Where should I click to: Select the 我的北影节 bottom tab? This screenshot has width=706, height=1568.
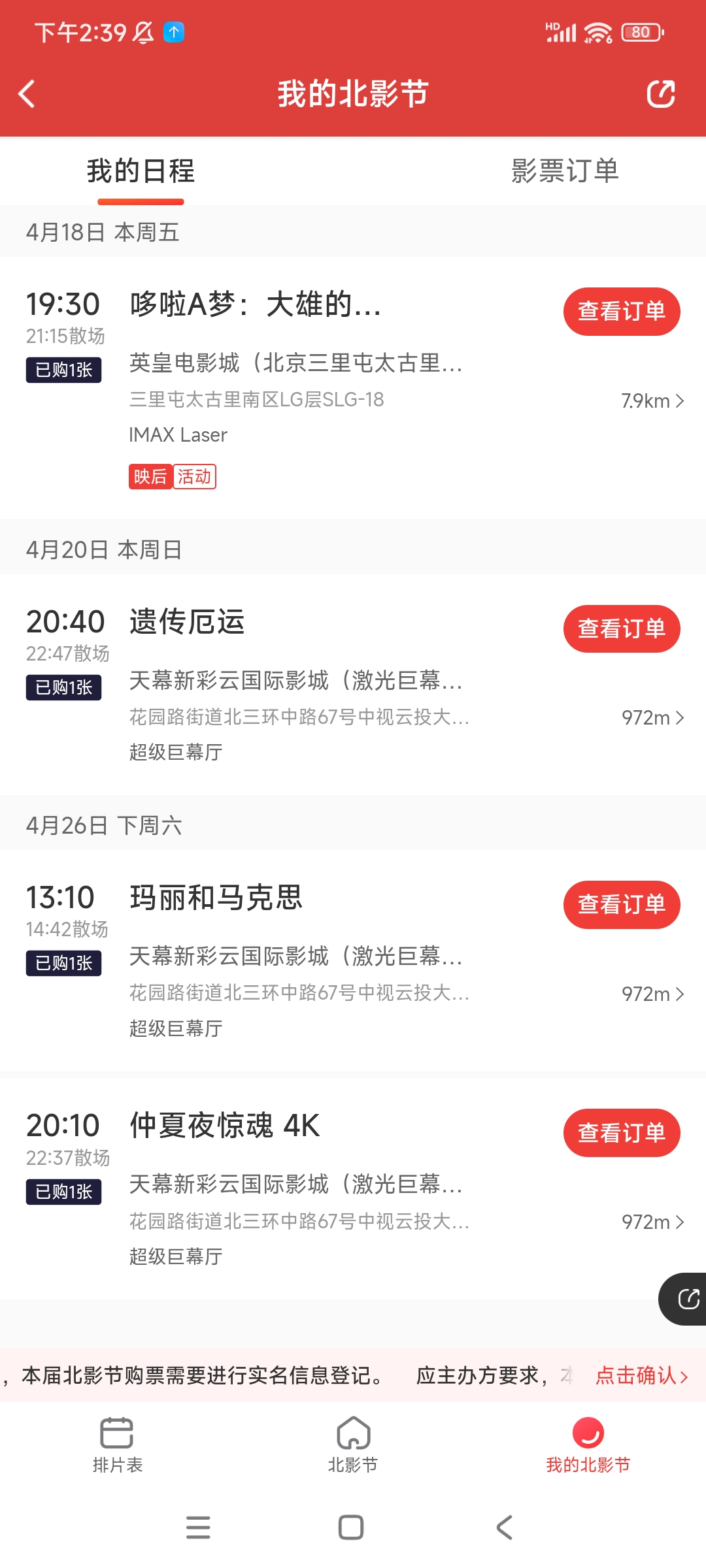588,1445
